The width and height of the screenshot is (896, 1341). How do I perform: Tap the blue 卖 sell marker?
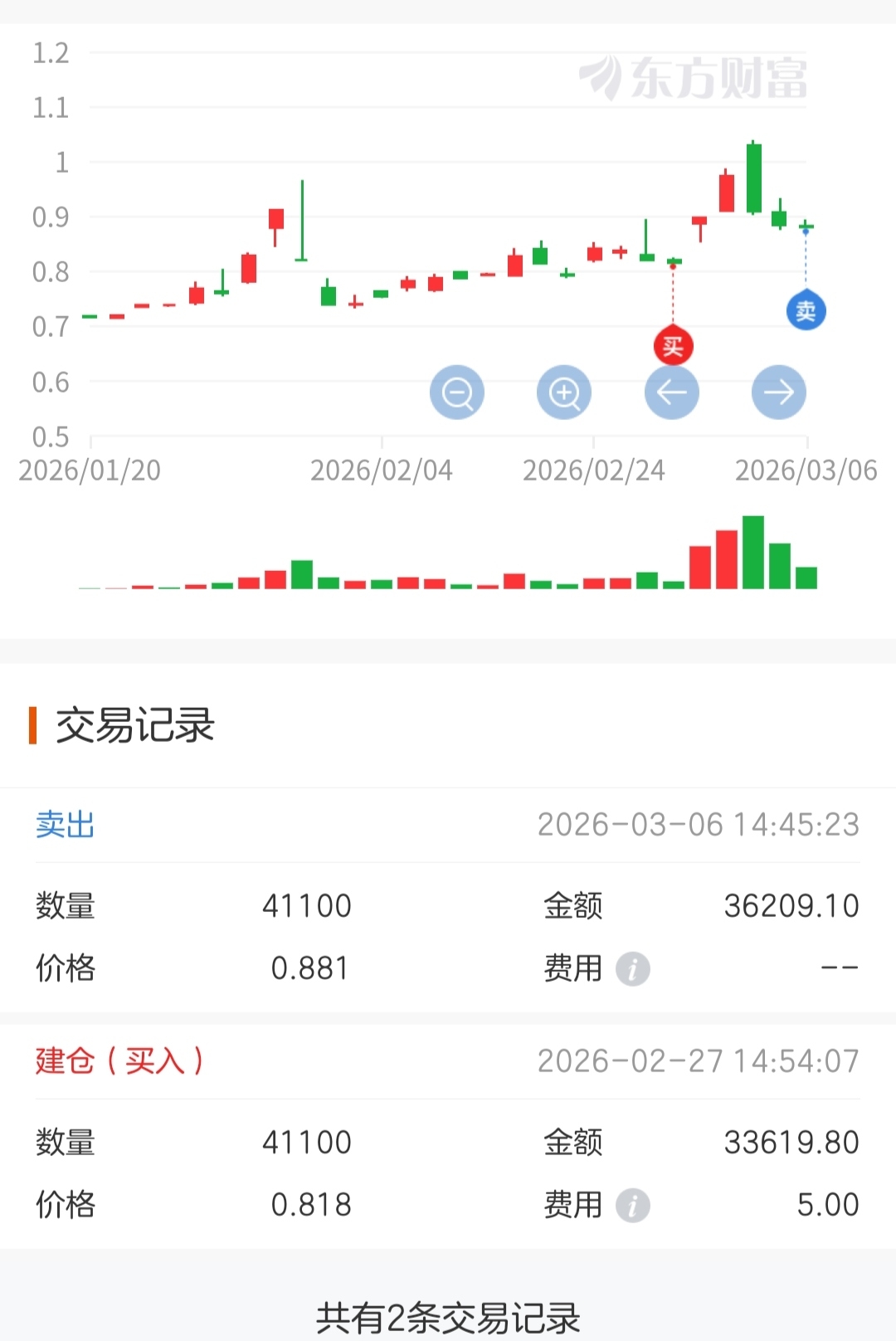(806, 311)
